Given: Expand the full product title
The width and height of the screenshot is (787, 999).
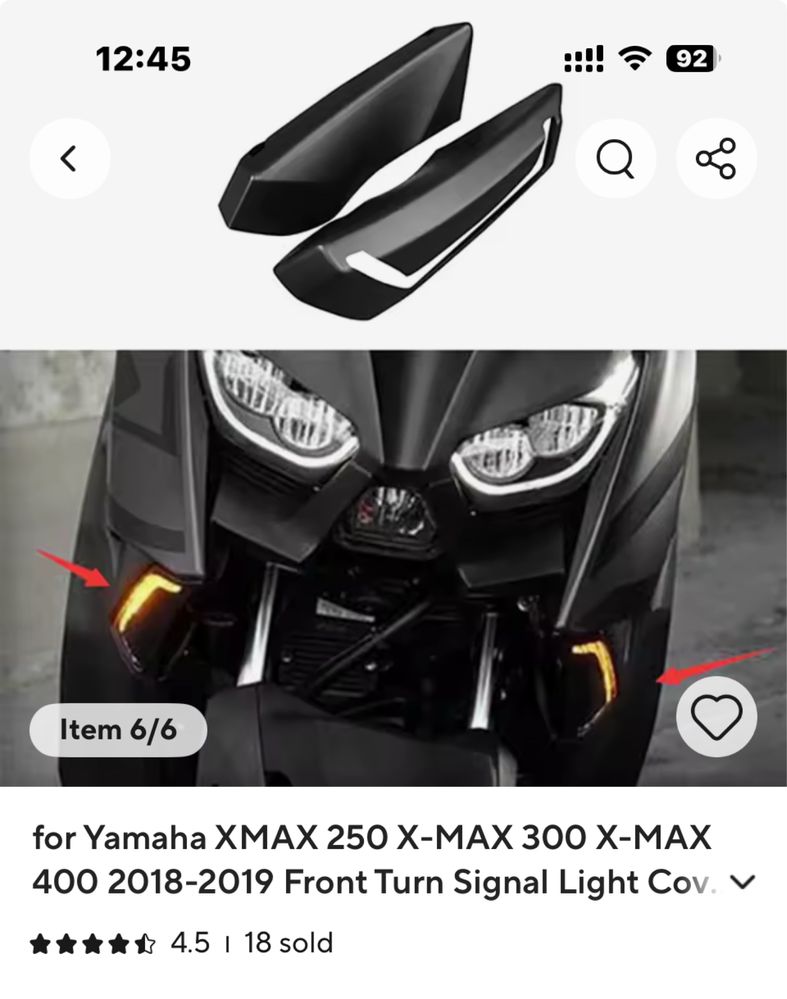Looking at the screenshot, I should [x=741, y=882].
